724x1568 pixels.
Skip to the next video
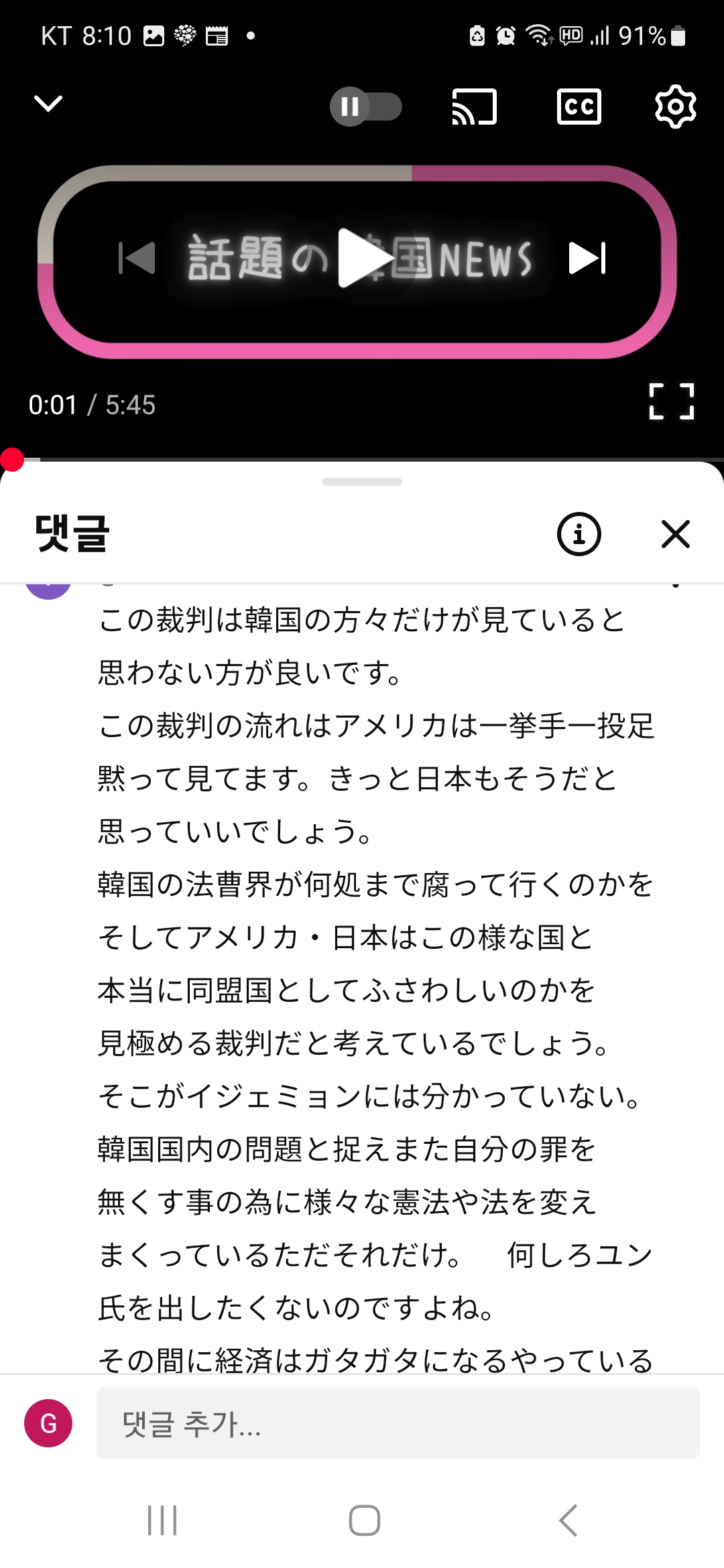[x=587, y=258]
